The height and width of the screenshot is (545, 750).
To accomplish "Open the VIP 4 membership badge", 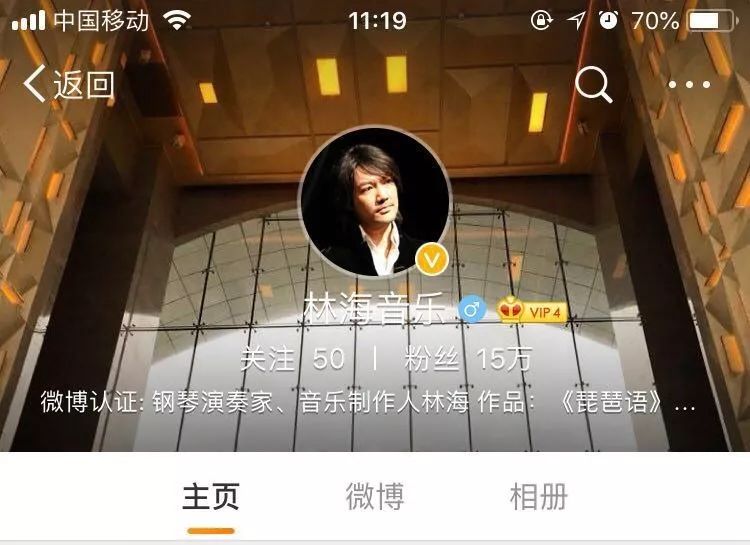I will 534,312.
